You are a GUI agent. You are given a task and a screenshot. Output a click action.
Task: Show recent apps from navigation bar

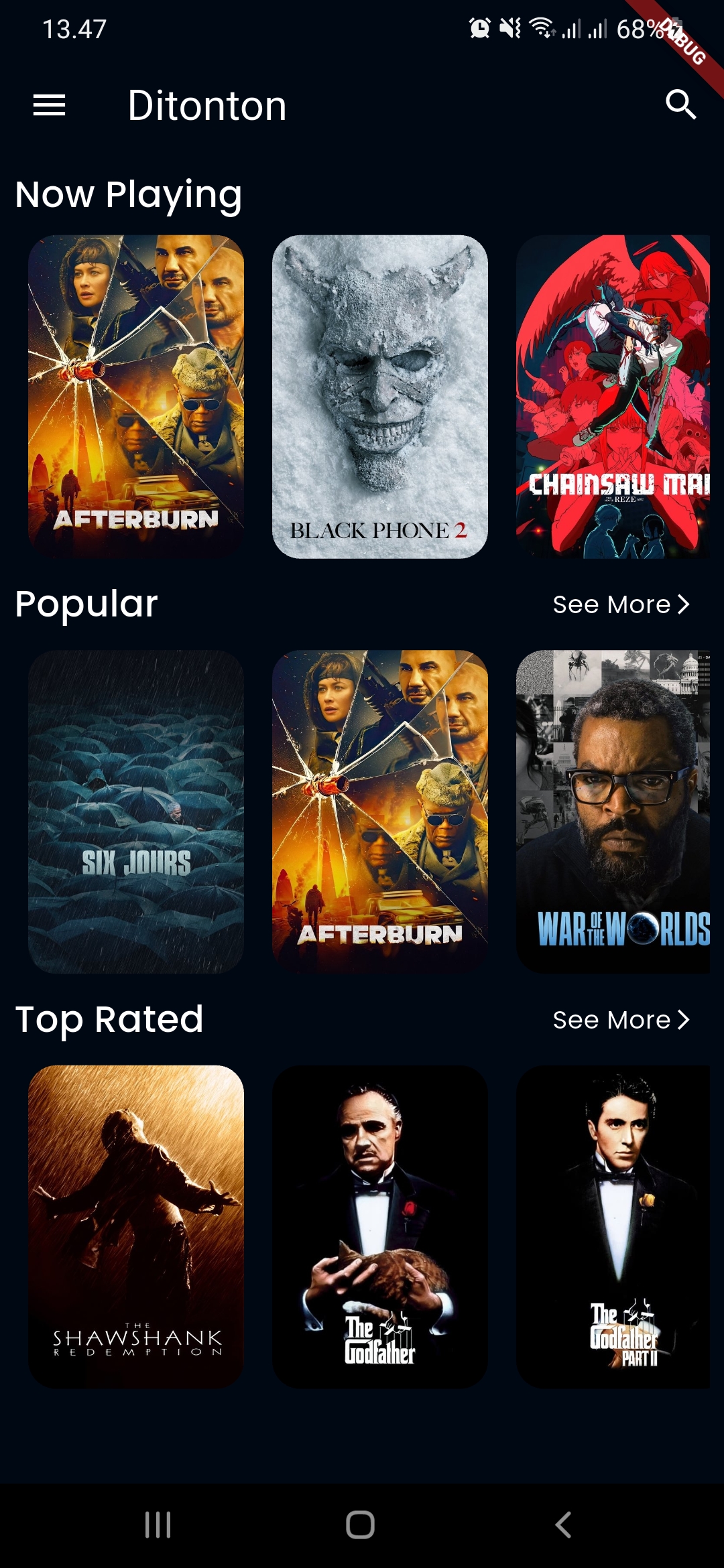click(x=158, y=1525)
